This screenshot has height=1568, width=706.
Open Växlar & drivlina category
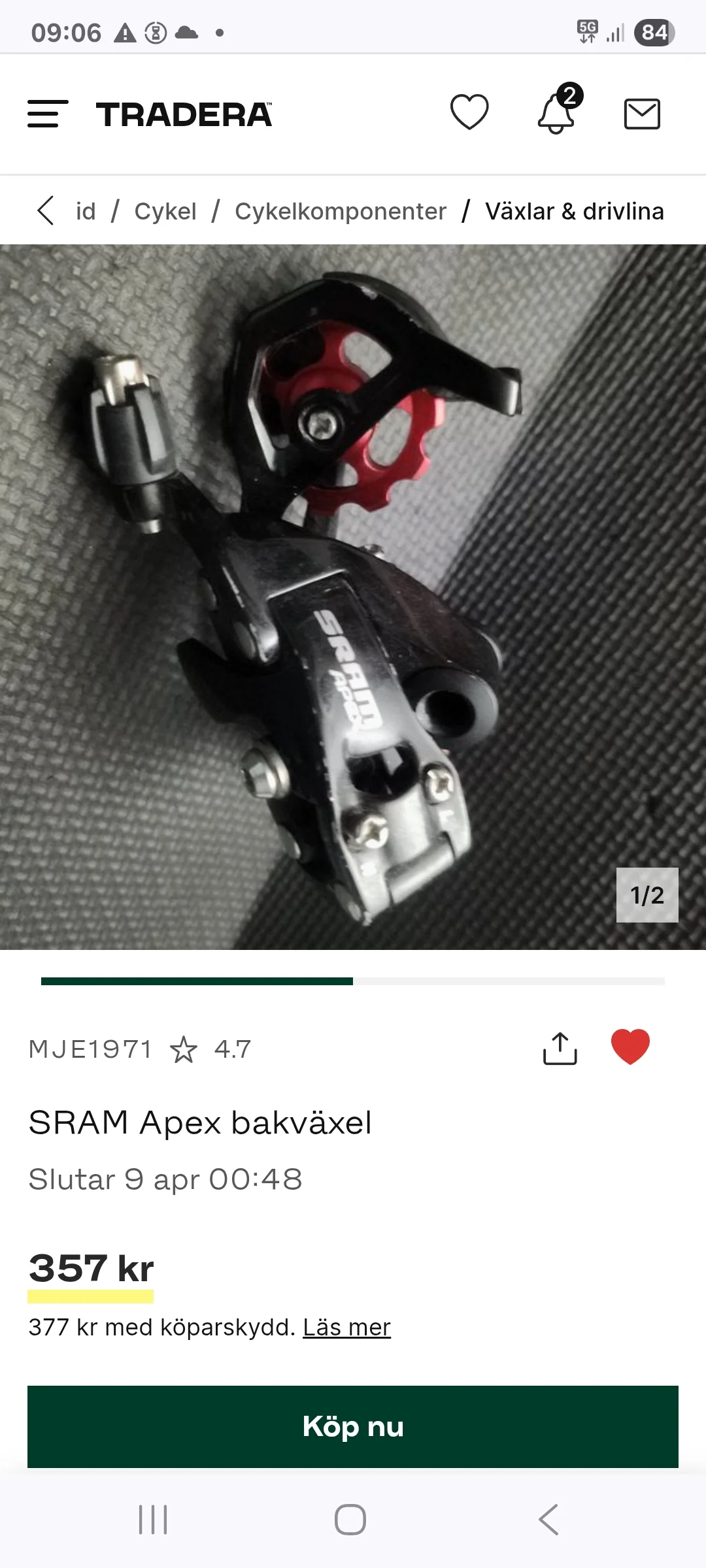coord(575,211)
